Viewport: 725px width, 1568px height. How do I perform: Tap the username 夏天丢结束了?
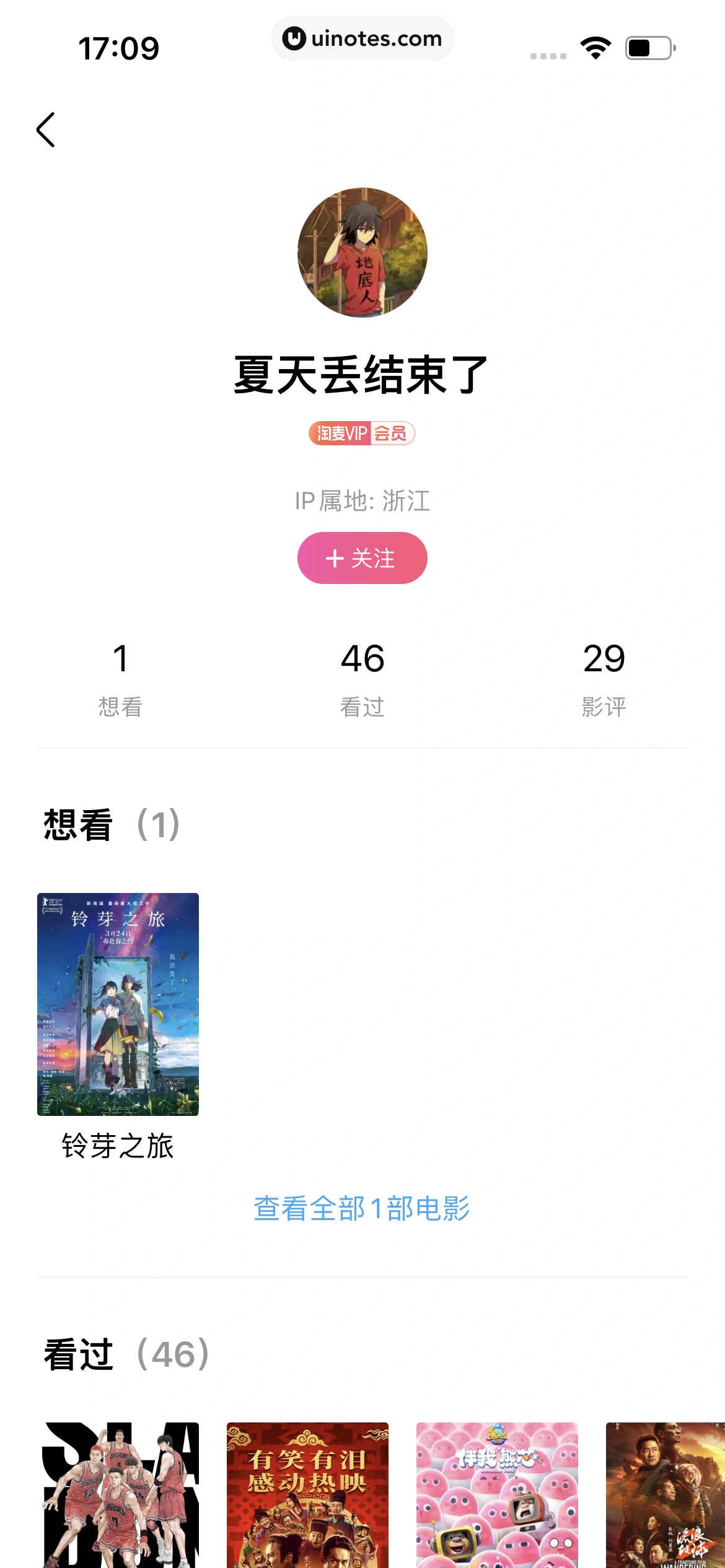tap(362, 373)
